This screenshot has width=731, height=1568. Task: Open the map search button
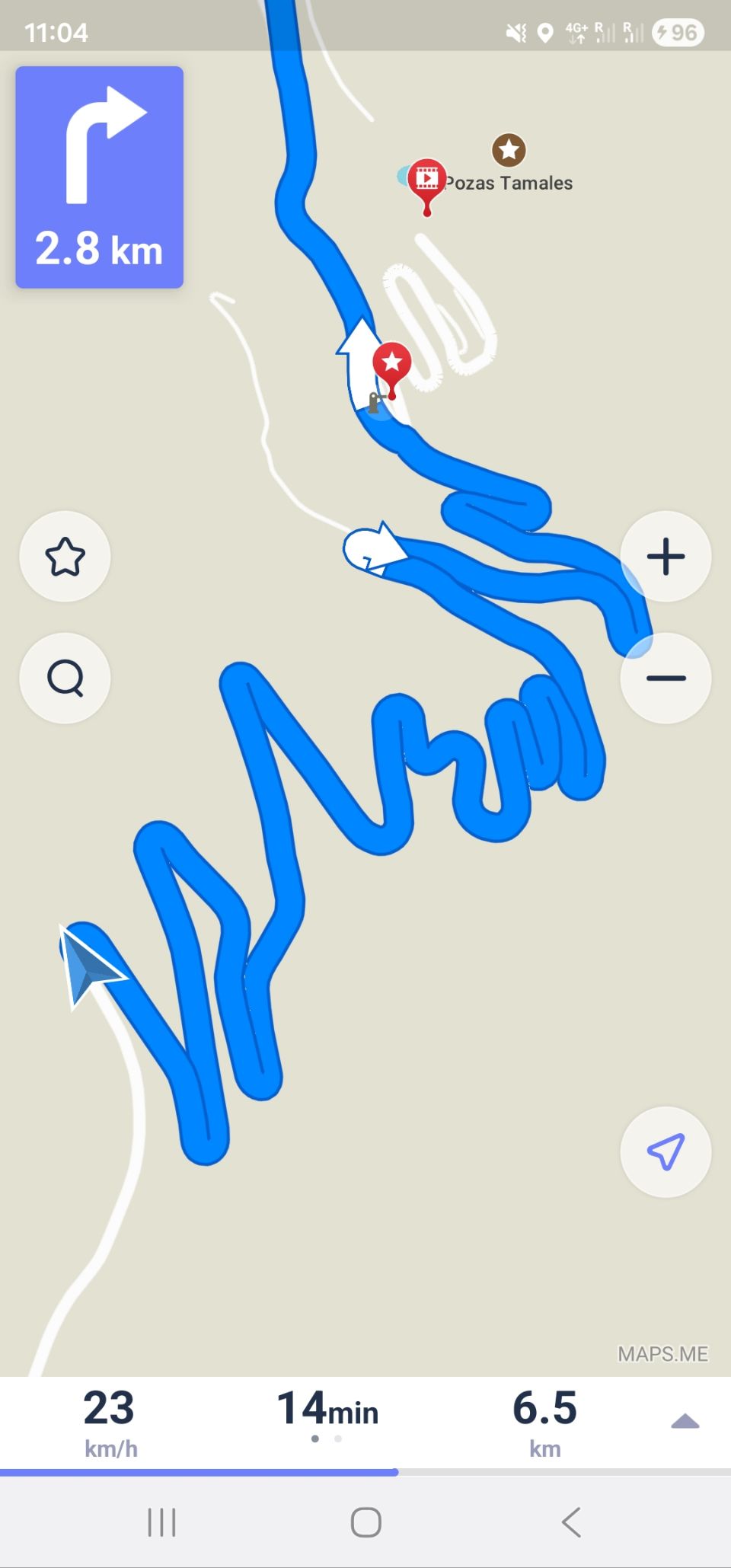(65, 678)
